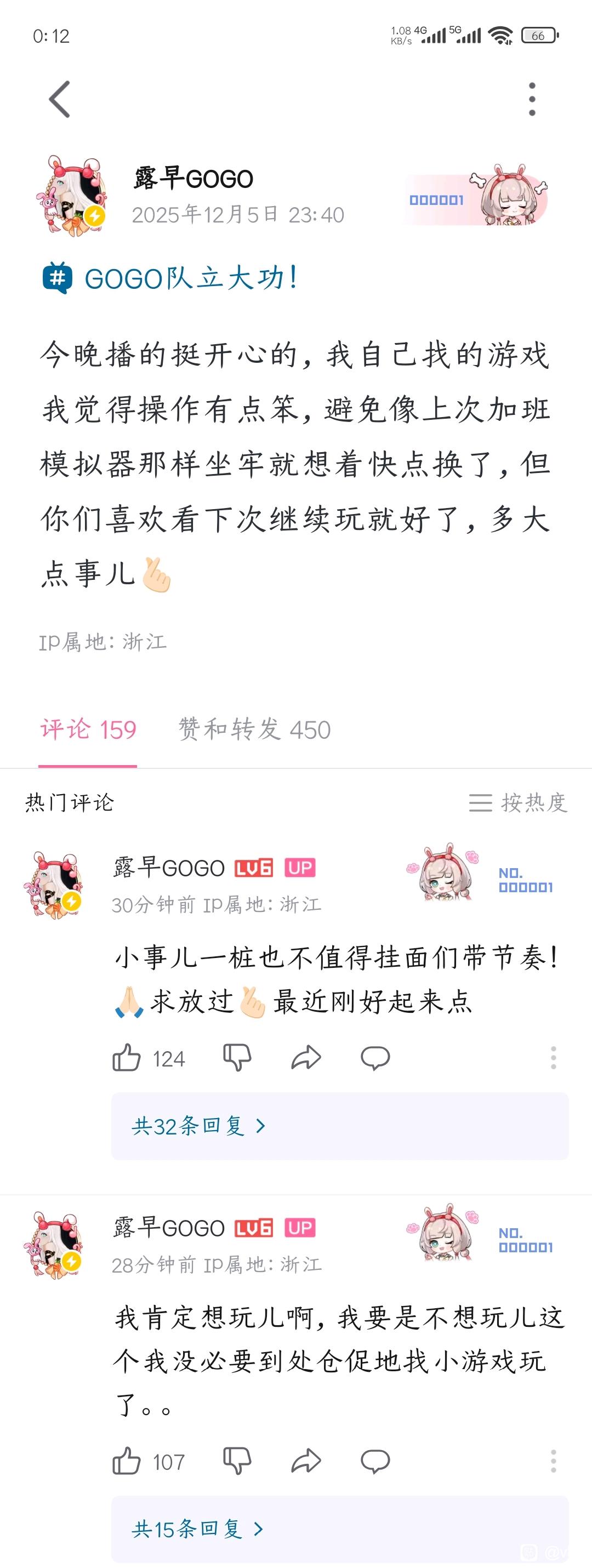
Task: Expand 共32条回复
Action: pos(198,1126)
